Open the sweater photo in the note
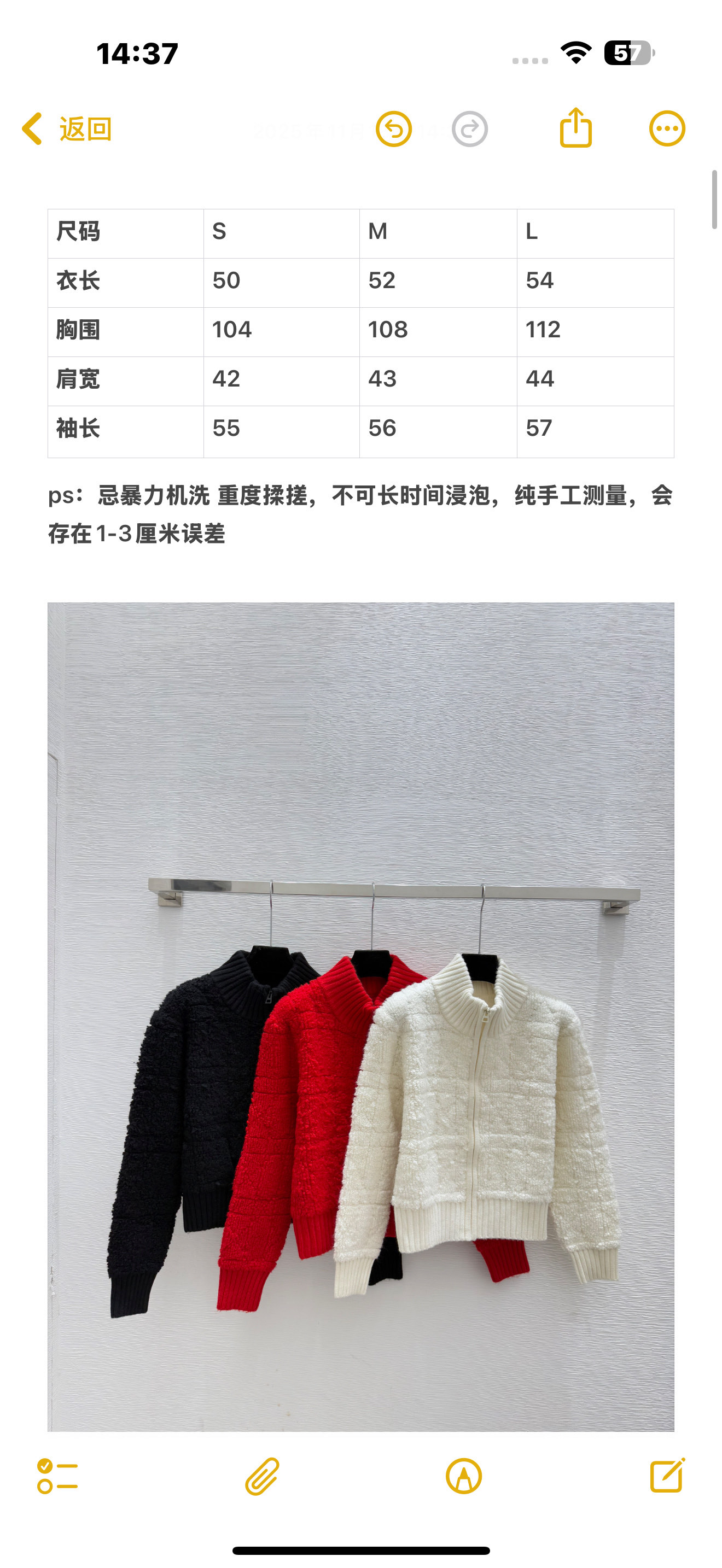 [361, 1016]
